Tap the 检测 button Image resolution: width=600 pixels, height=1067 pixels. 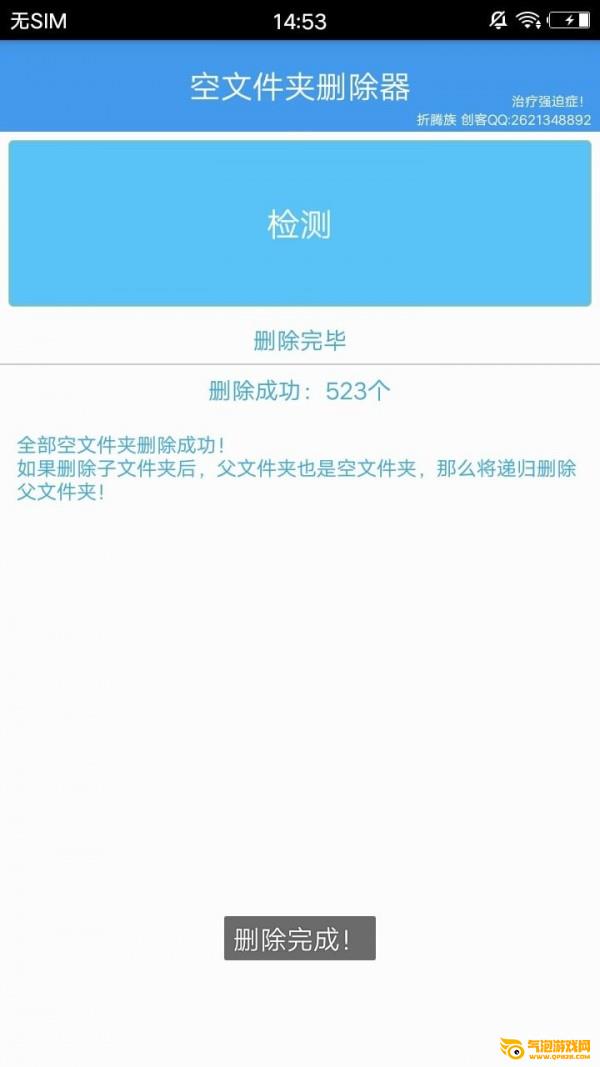coord(299,223)
